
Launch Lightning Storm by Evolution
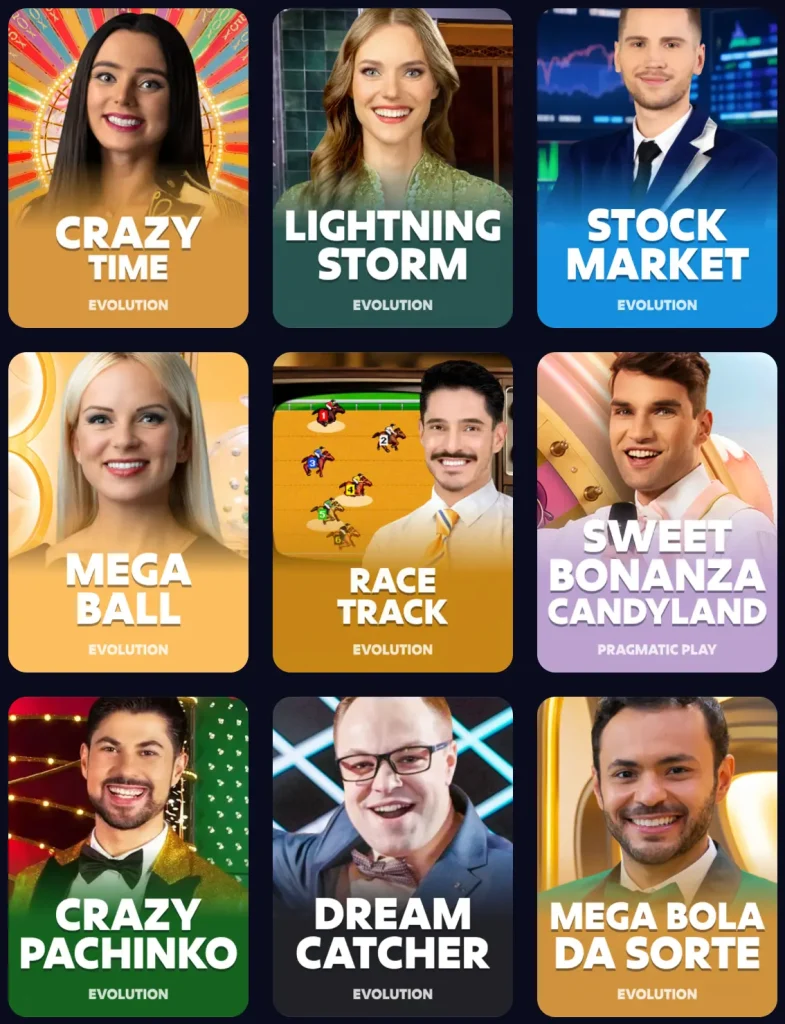pos(392,168)
